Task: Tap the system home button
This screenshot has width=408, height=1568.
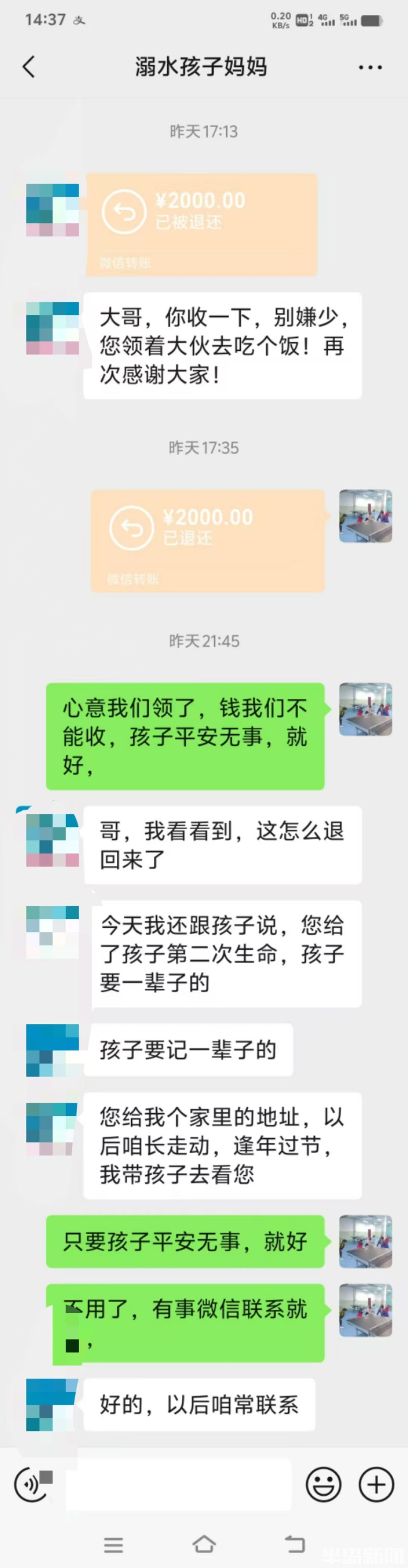Action: tap(204, 1544)
